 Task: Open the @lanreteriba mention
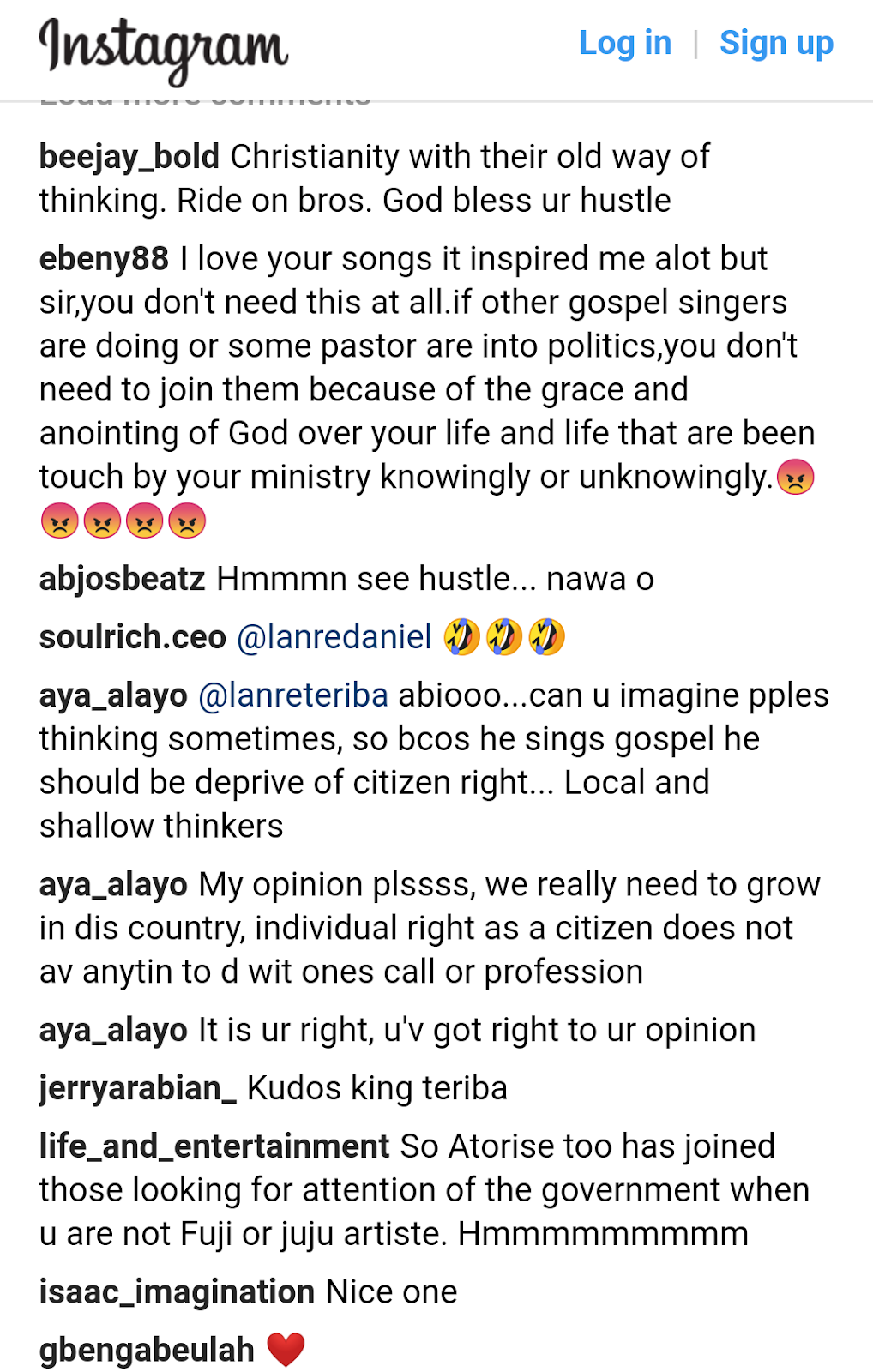coord(293,696)
